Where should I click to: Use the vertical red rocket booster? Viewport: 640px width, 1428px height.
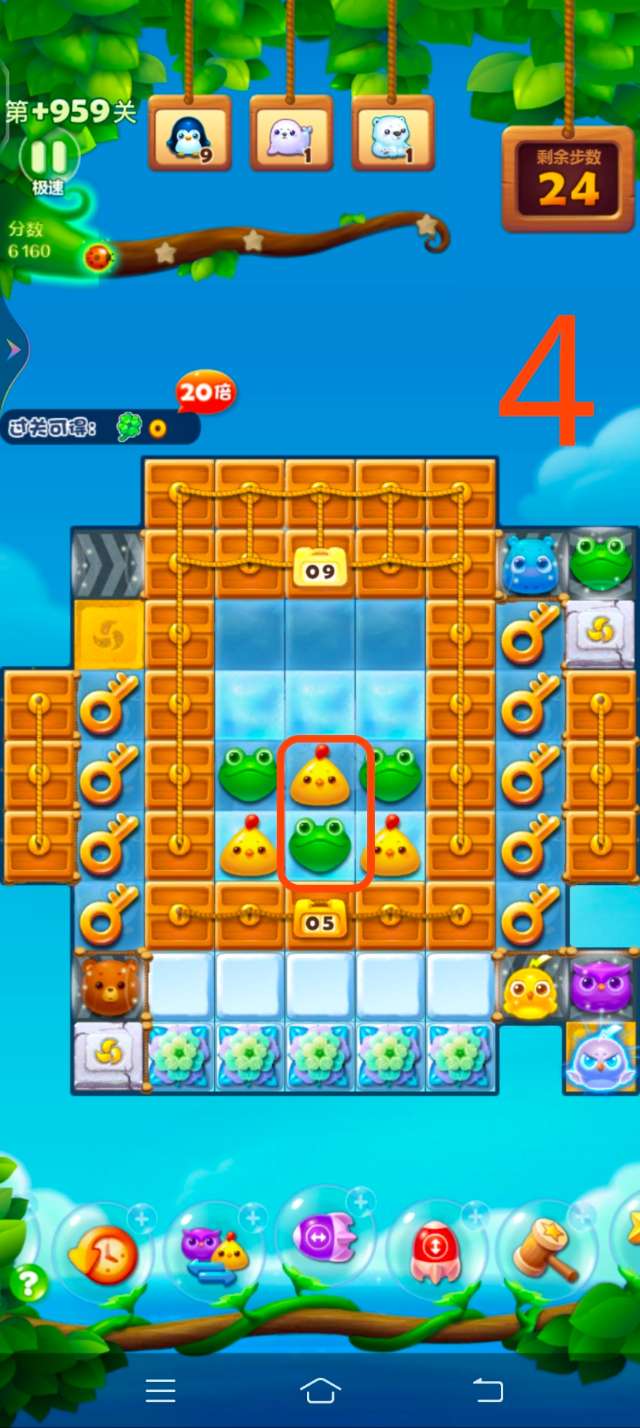pos(435,1249)
